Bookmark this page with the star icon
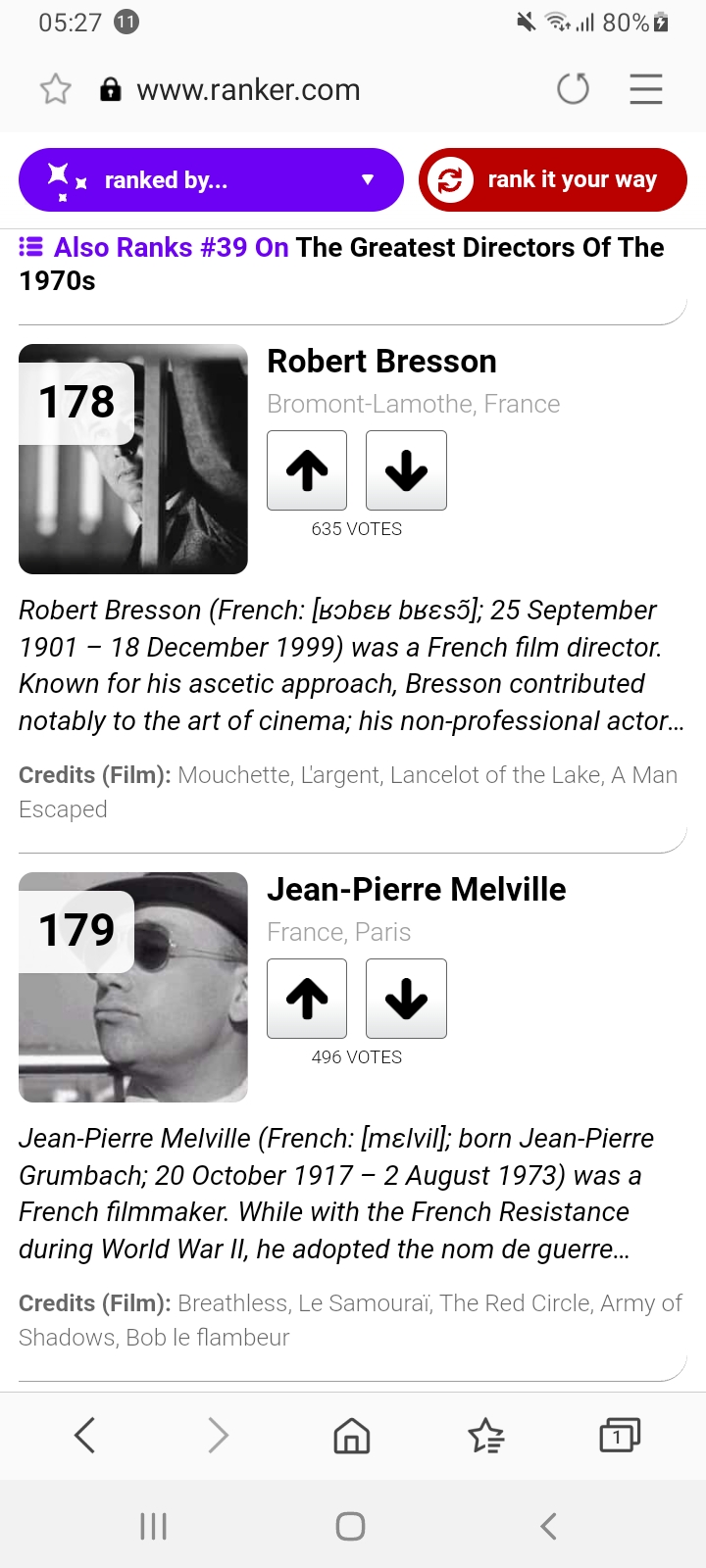 pos(56,89)
